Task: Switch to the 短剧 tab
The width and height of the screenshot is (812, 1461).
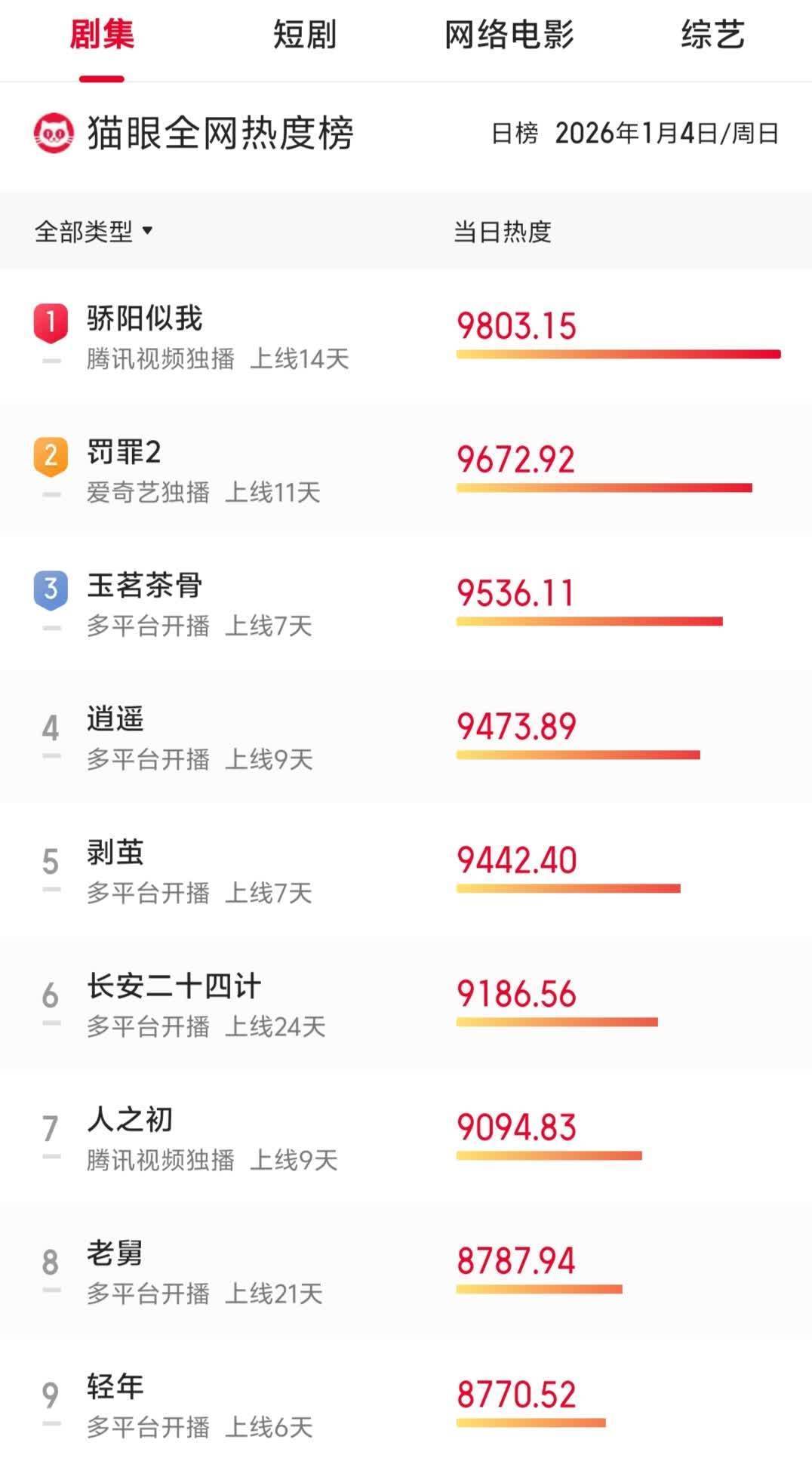Action: coord(304,35)
